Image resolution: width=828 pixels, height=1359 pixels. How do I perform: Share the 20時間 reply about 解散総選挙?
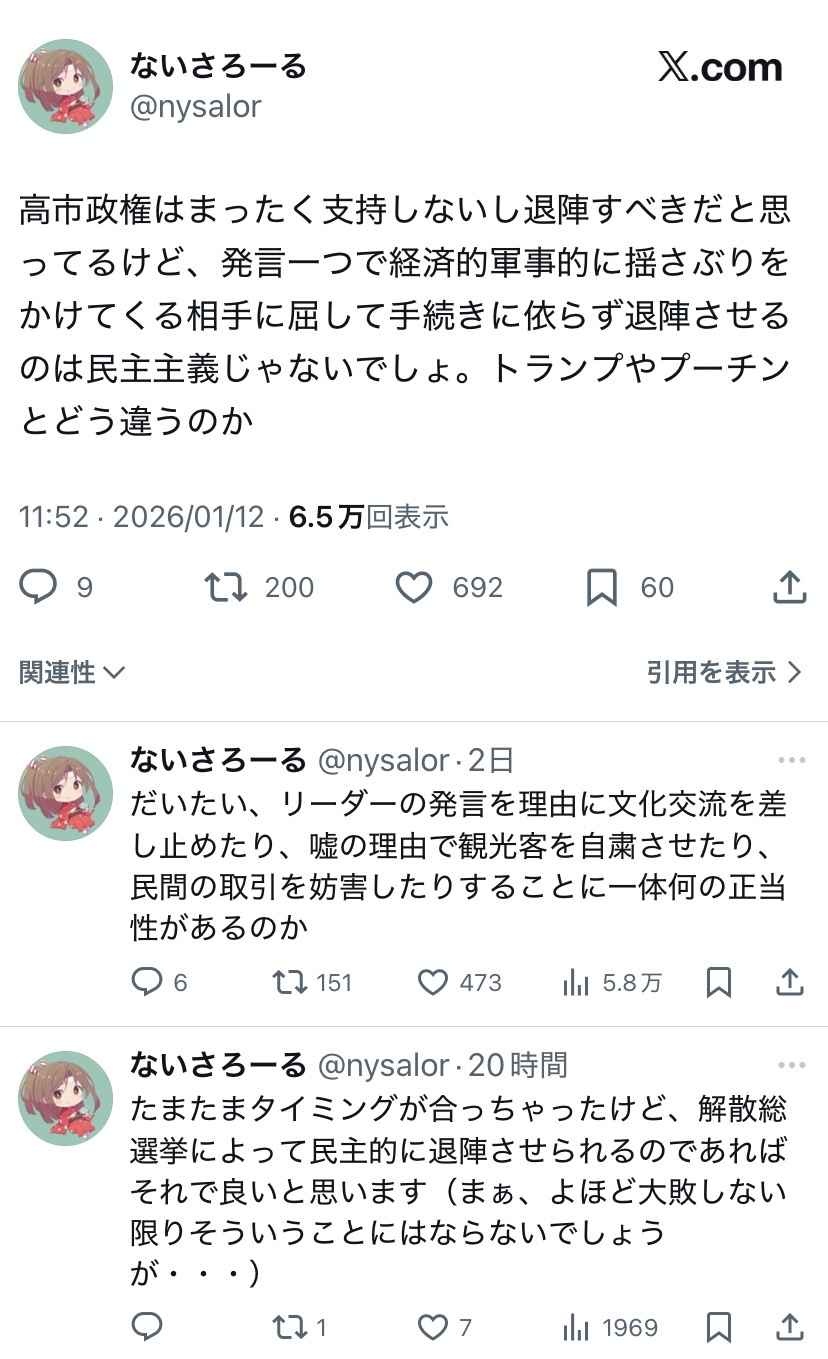click(x=789, y=1327)
